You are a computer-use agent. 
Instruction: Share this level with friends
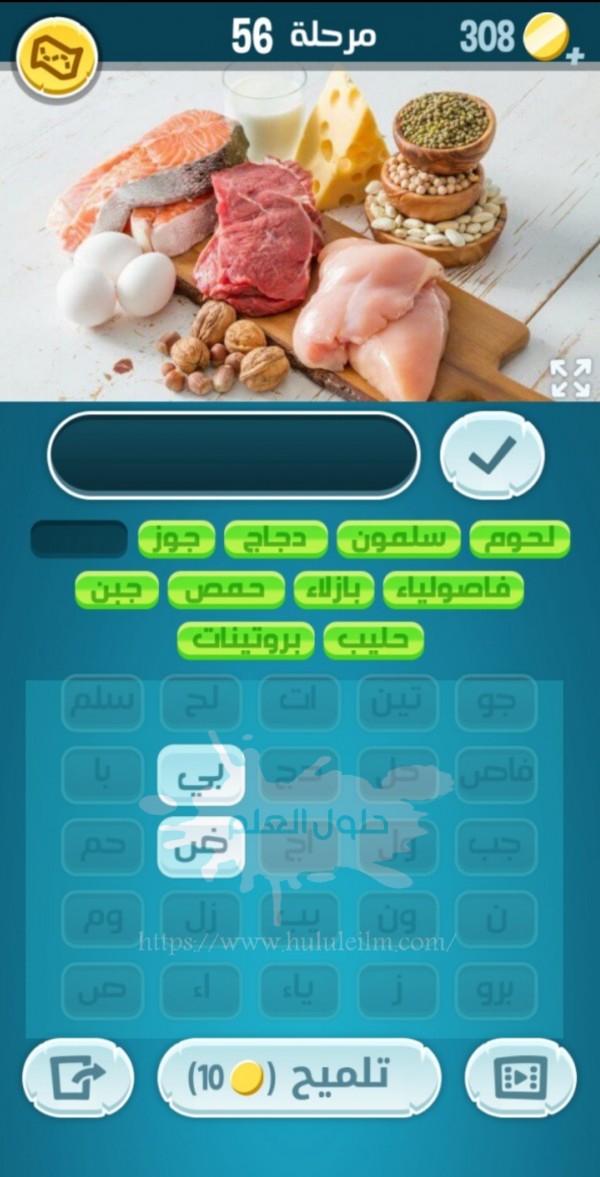click(77, 1077)
